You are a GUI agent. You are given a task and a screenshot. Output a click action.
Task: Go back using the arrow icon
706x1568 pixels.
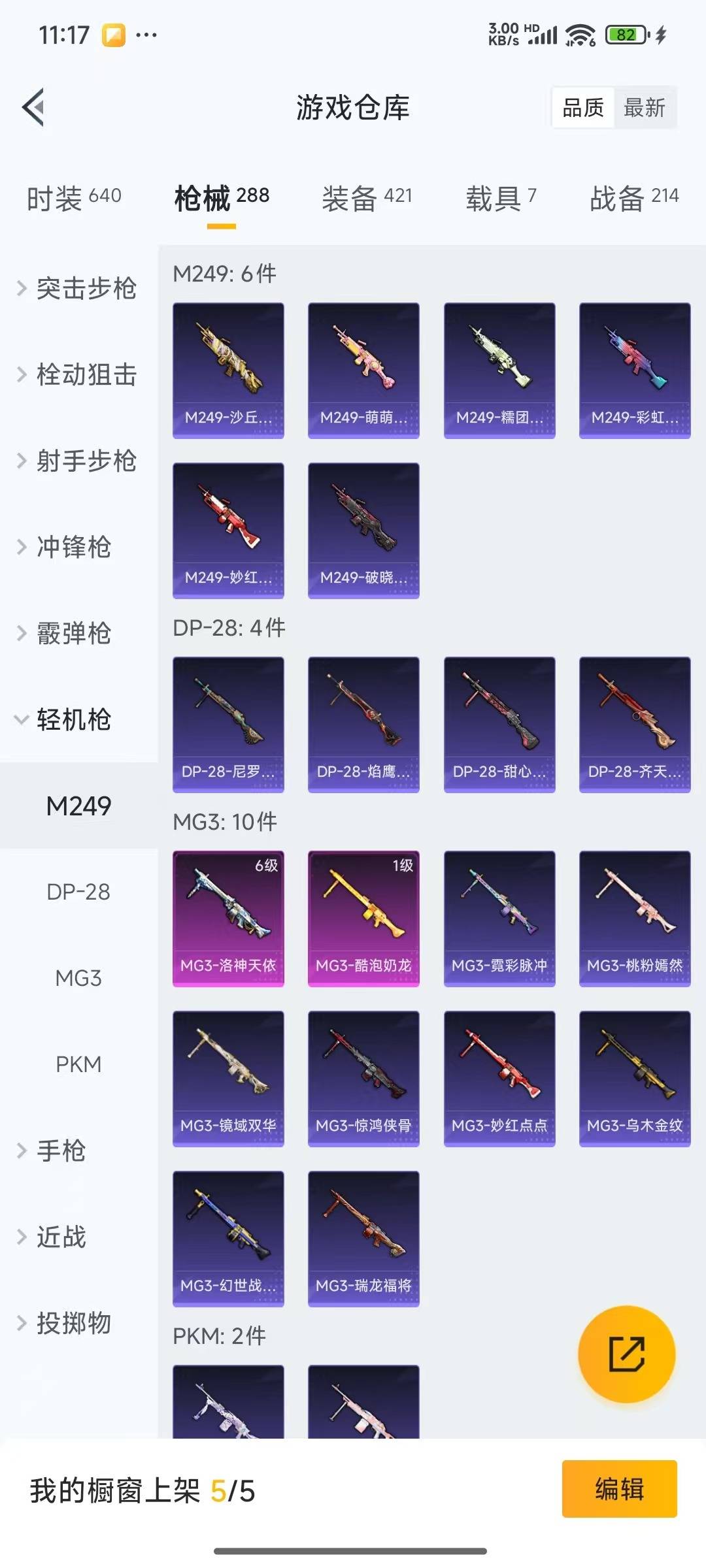tap(34, 107)
